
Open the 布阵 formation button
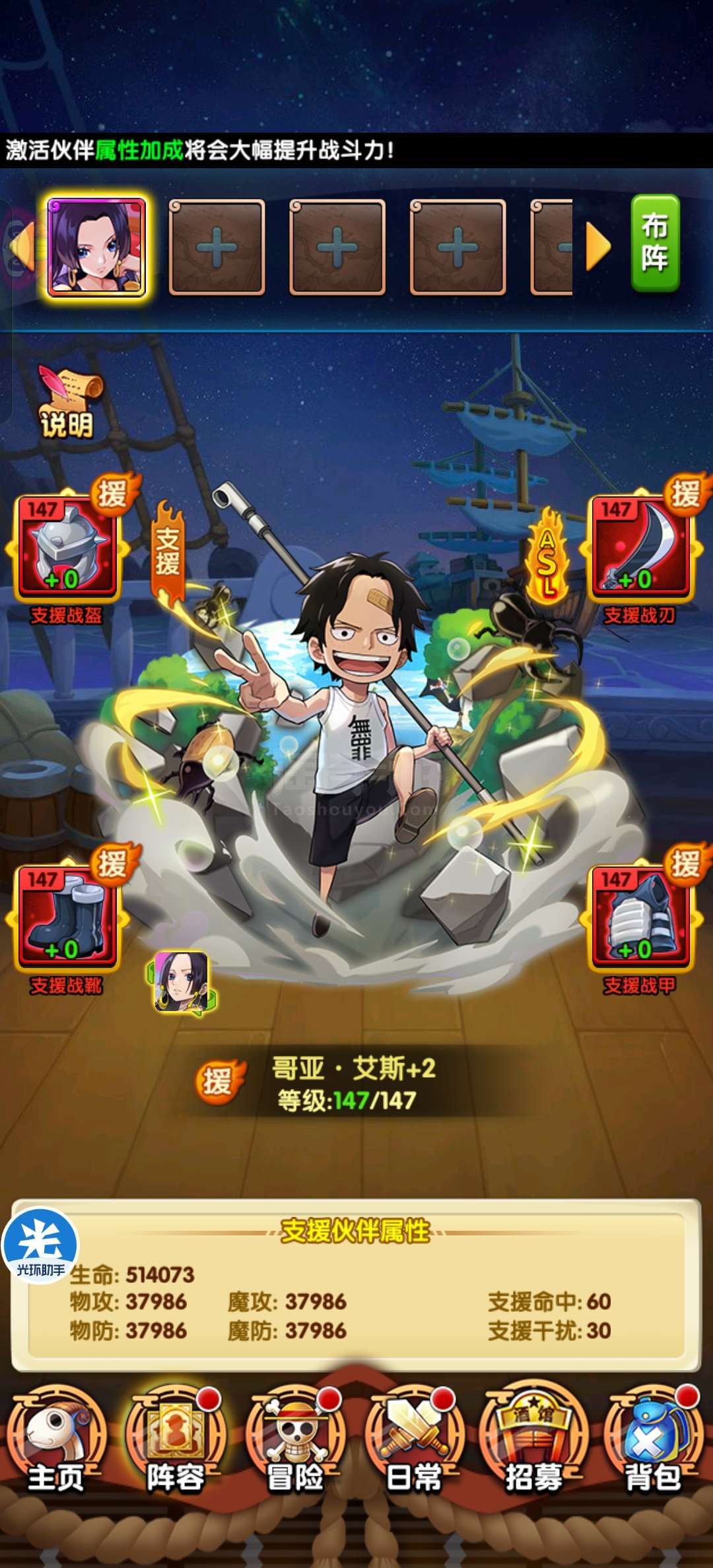click(655, 244)
